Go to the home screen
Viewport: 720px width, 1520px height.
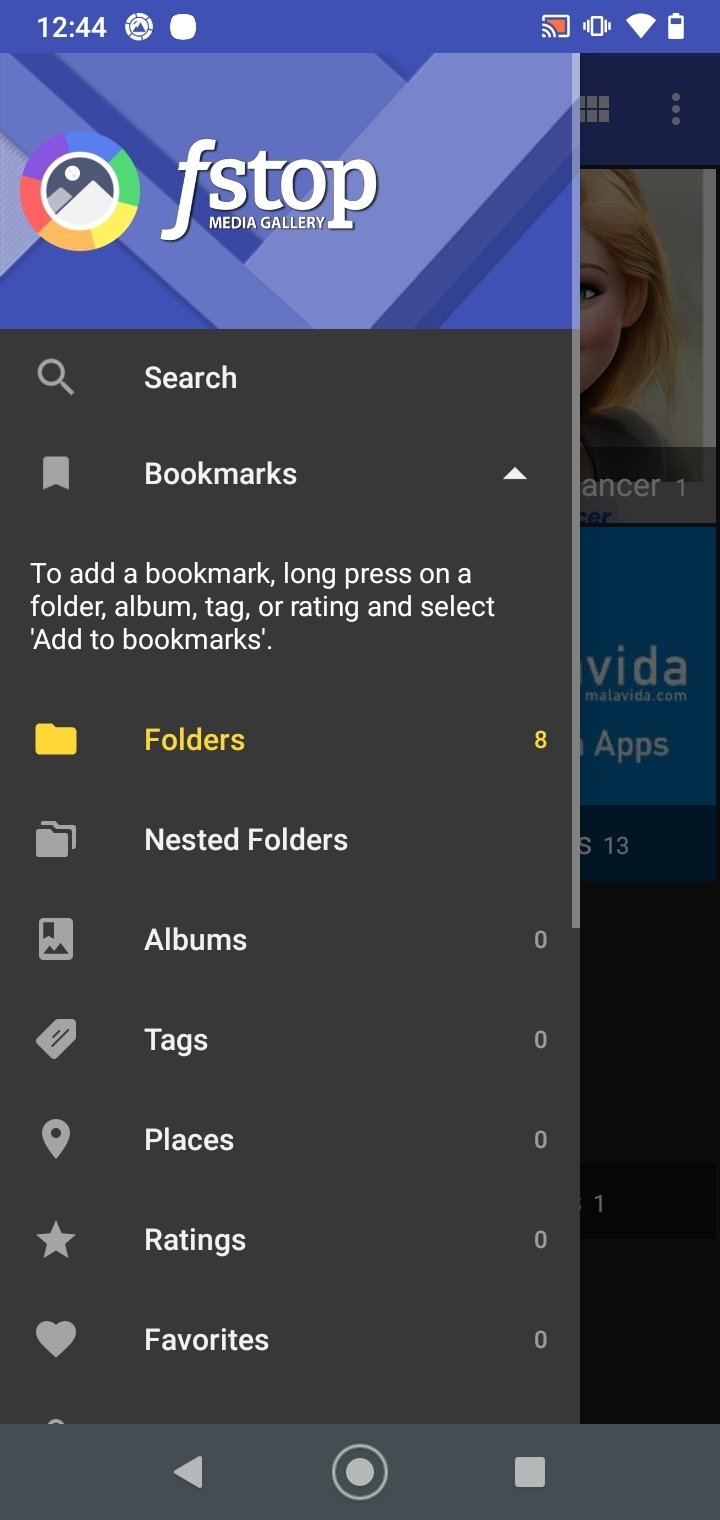coord(360,1472)
